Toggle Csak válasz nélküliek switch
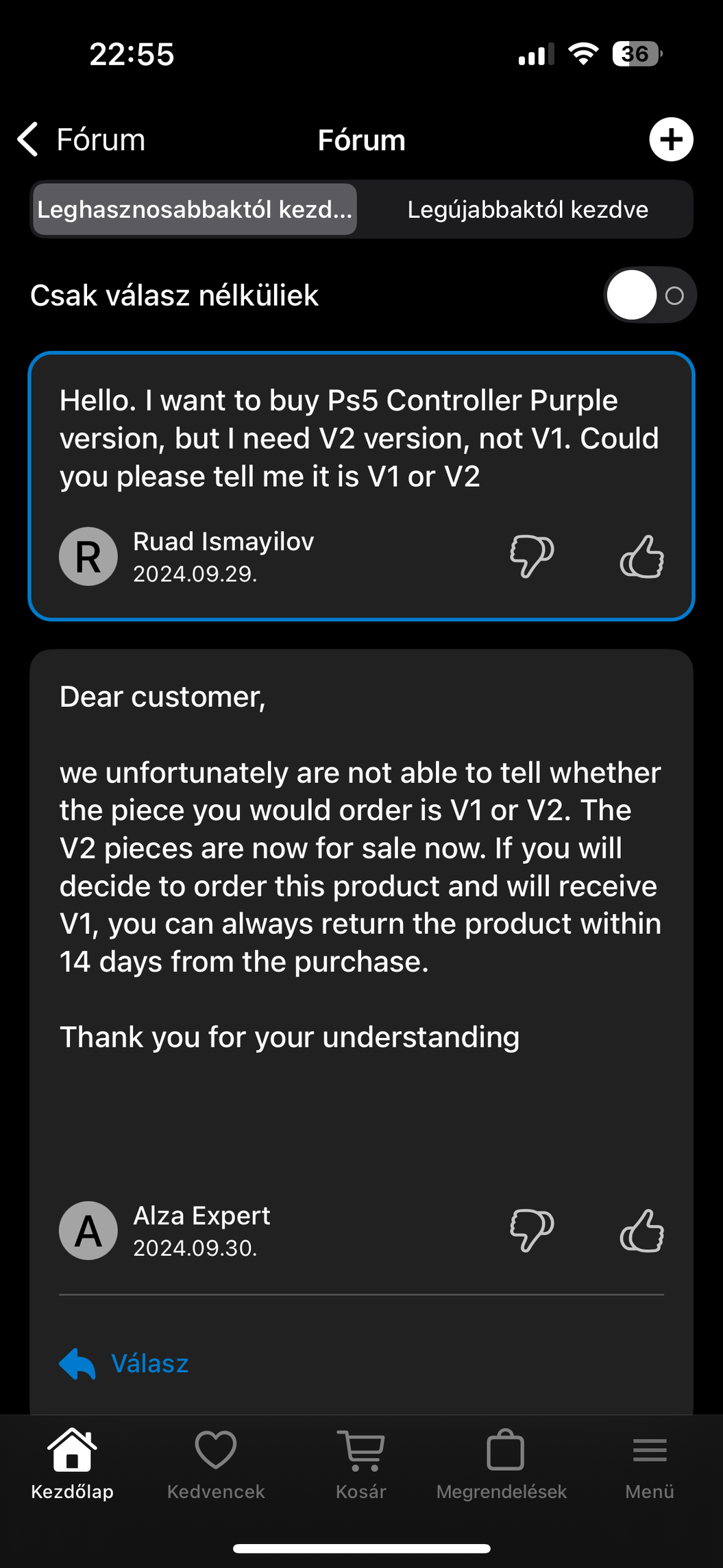Screen dimensions: 723x1568 pos(650,295)
